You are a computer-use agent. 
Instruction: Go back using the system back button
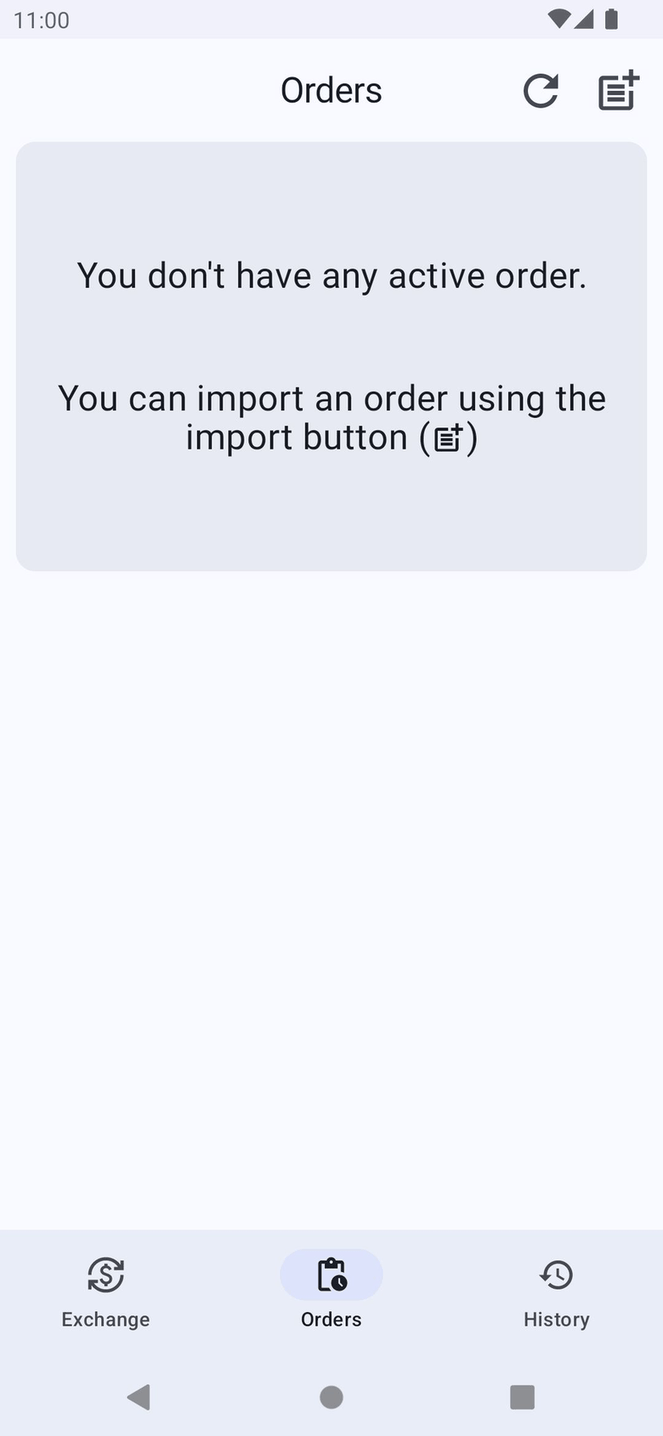pos(139,1397)
